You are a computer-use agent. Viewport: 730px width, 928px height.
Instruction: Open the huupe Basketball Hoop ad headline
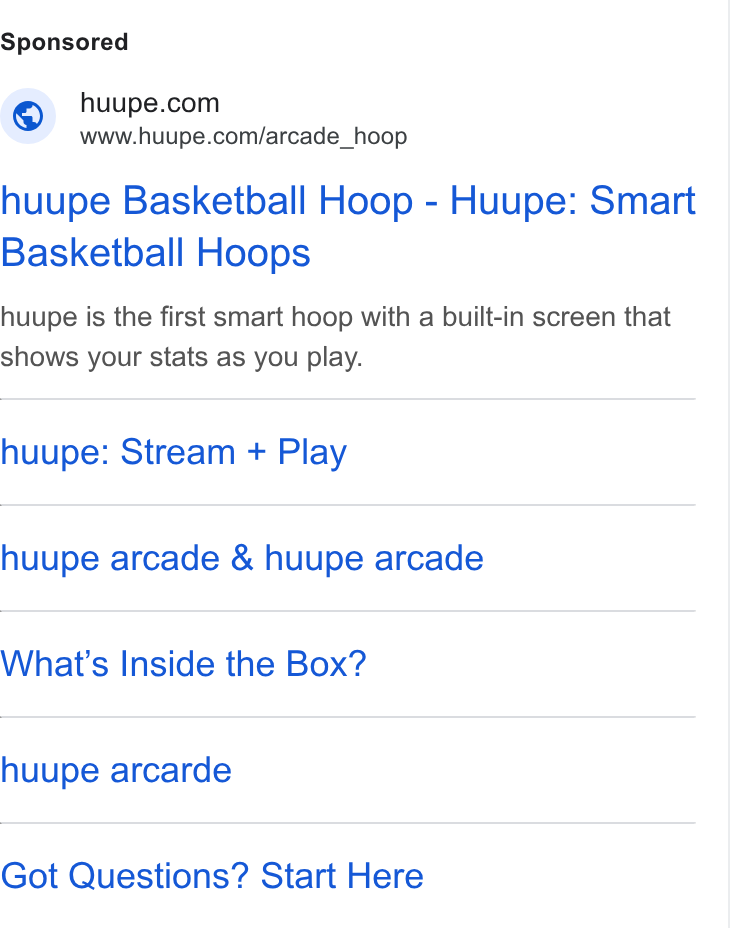(x=348, y=227)
